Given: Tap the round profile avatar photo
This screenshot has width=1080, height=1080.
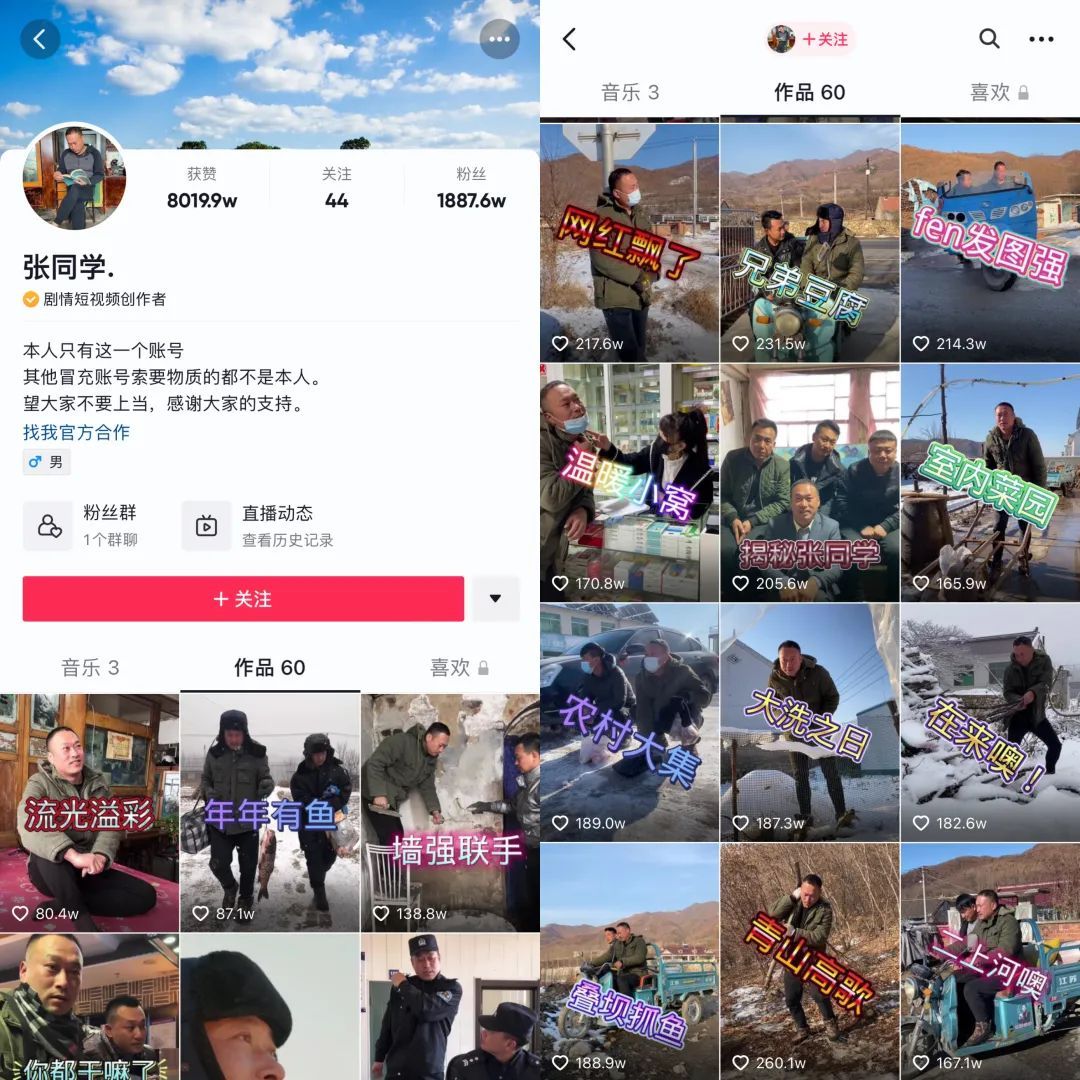Looking at the screenshot, I should (x=75, y=178).
